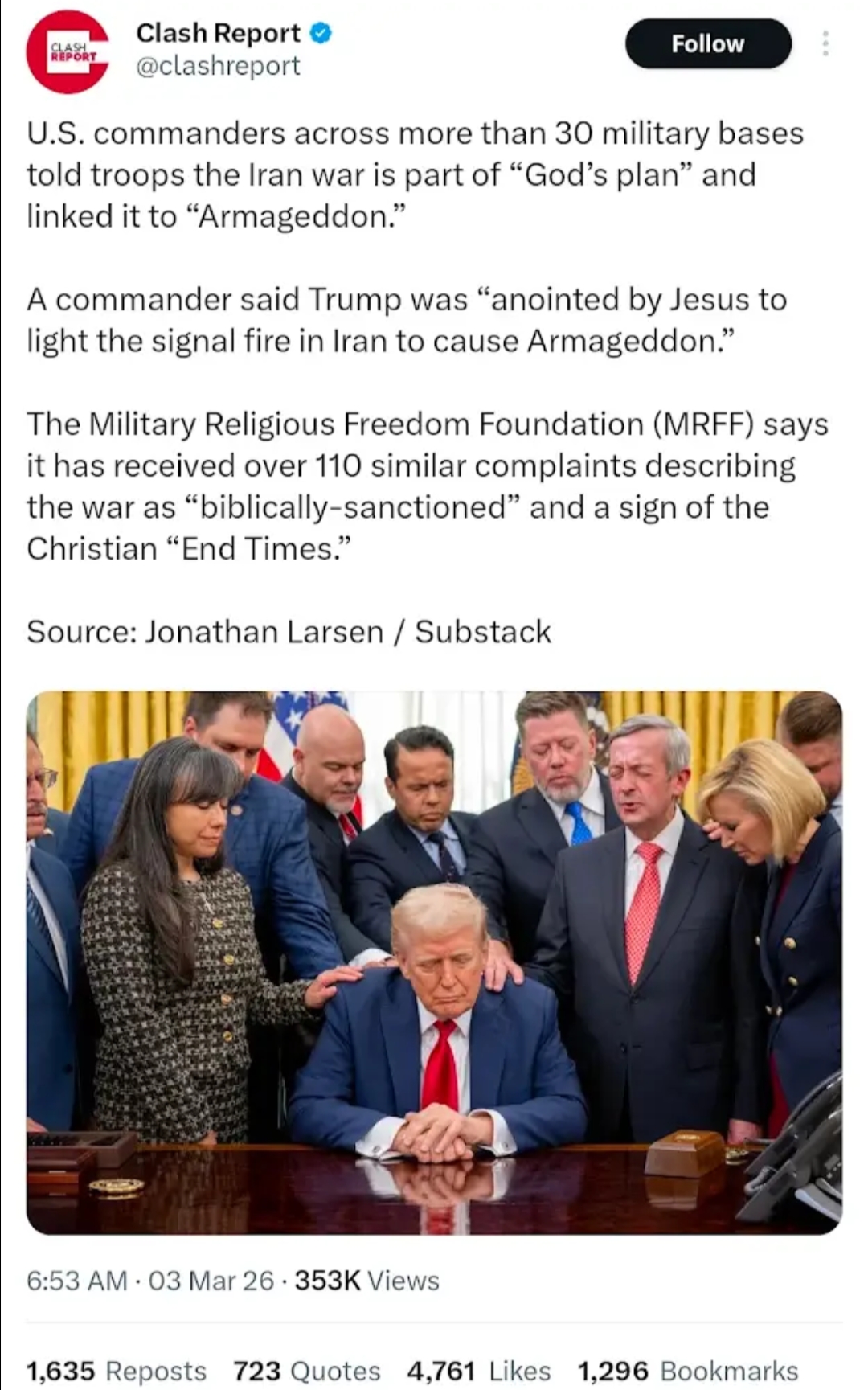View who liked this post
The width and height of the screenshot is (868, 1390).
[x=479, y=1370]
